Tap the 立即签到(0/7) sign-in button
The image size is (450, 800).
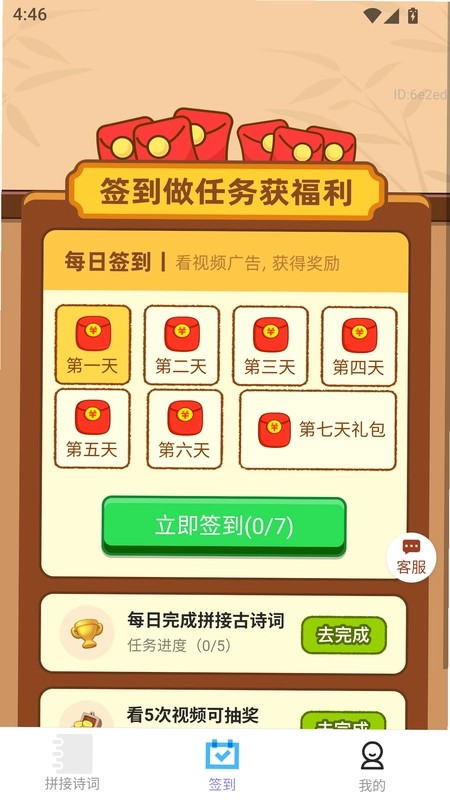pyautogui.click(x=224, y=526)
